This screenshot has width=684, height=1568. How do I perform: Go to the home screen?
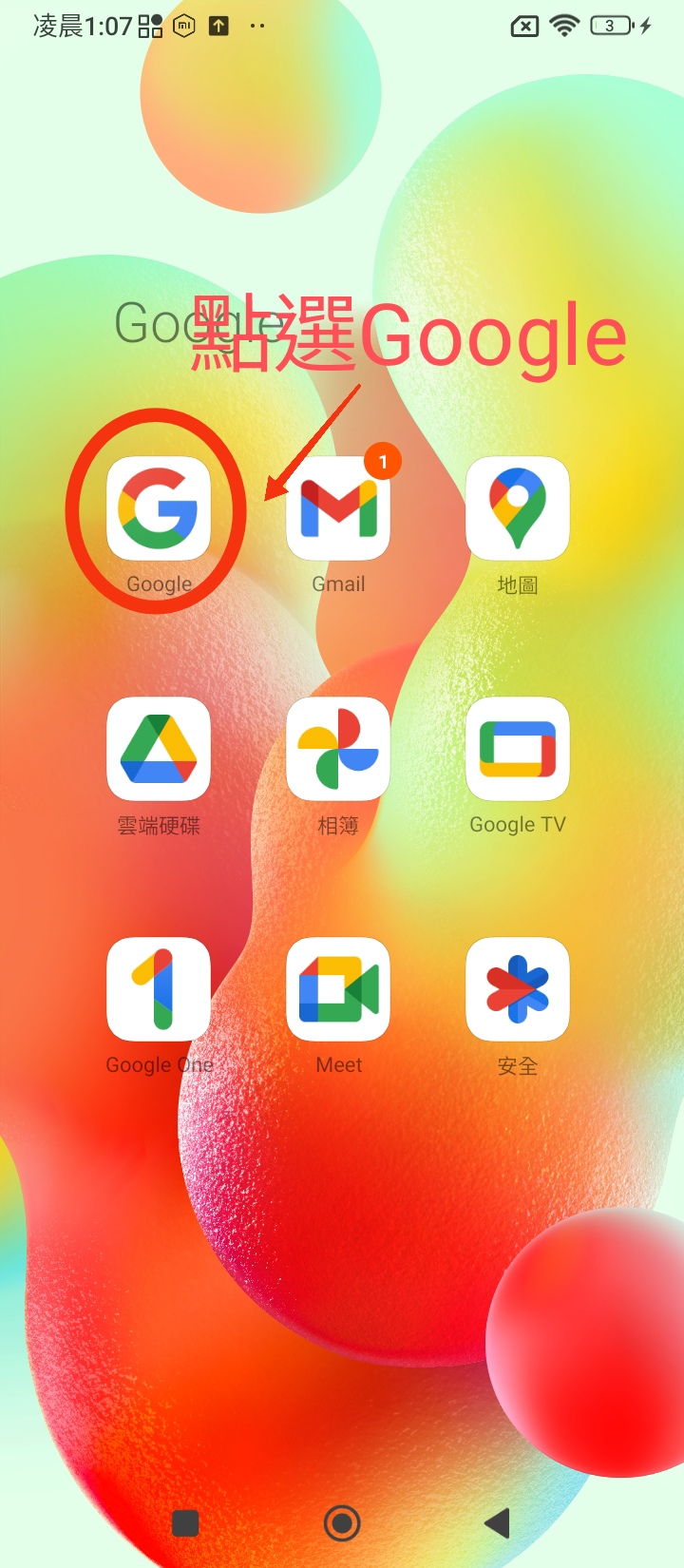click(342, 1523)
